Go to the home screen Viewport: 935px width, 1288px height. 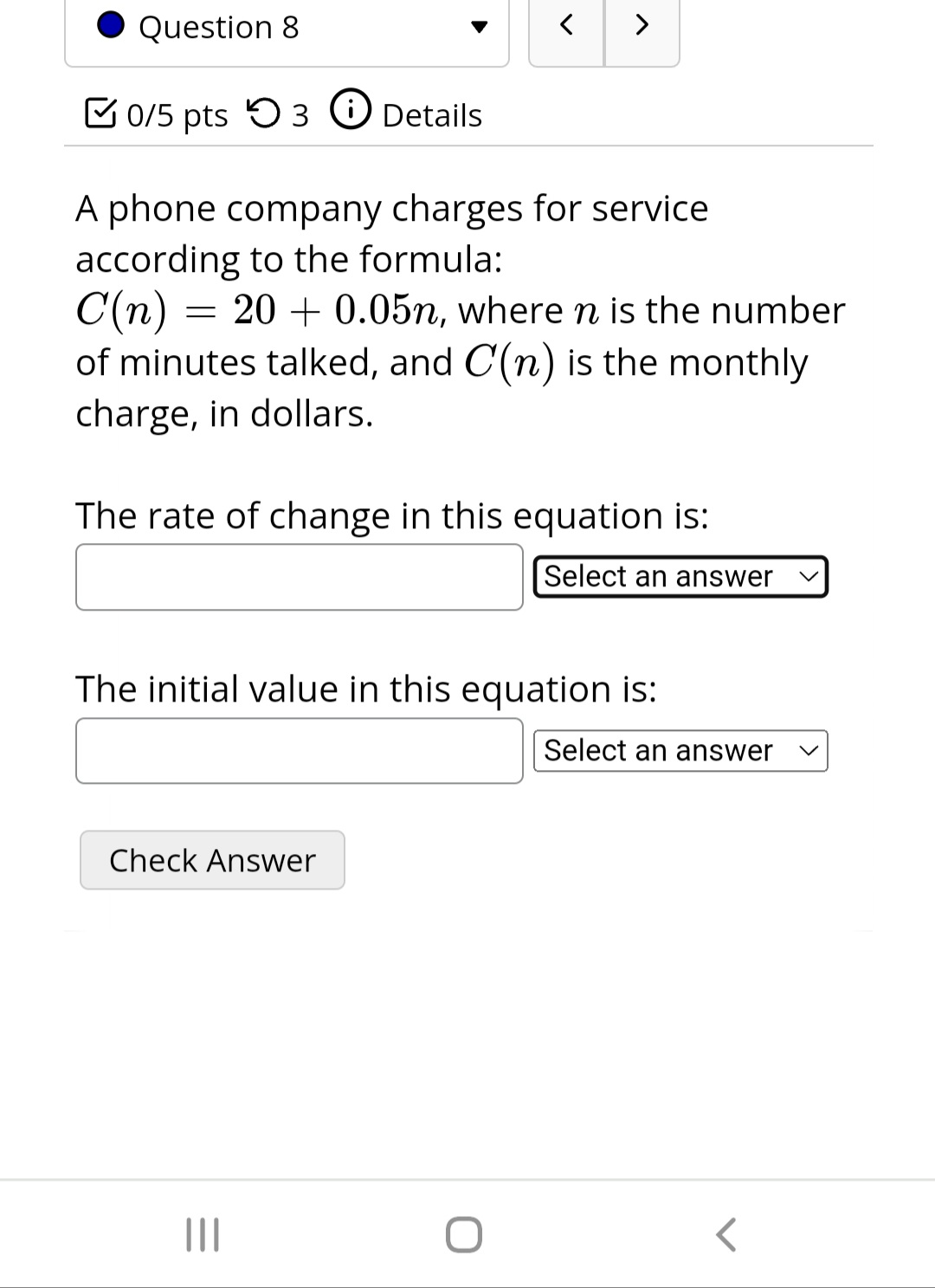tap(464, 1234)
